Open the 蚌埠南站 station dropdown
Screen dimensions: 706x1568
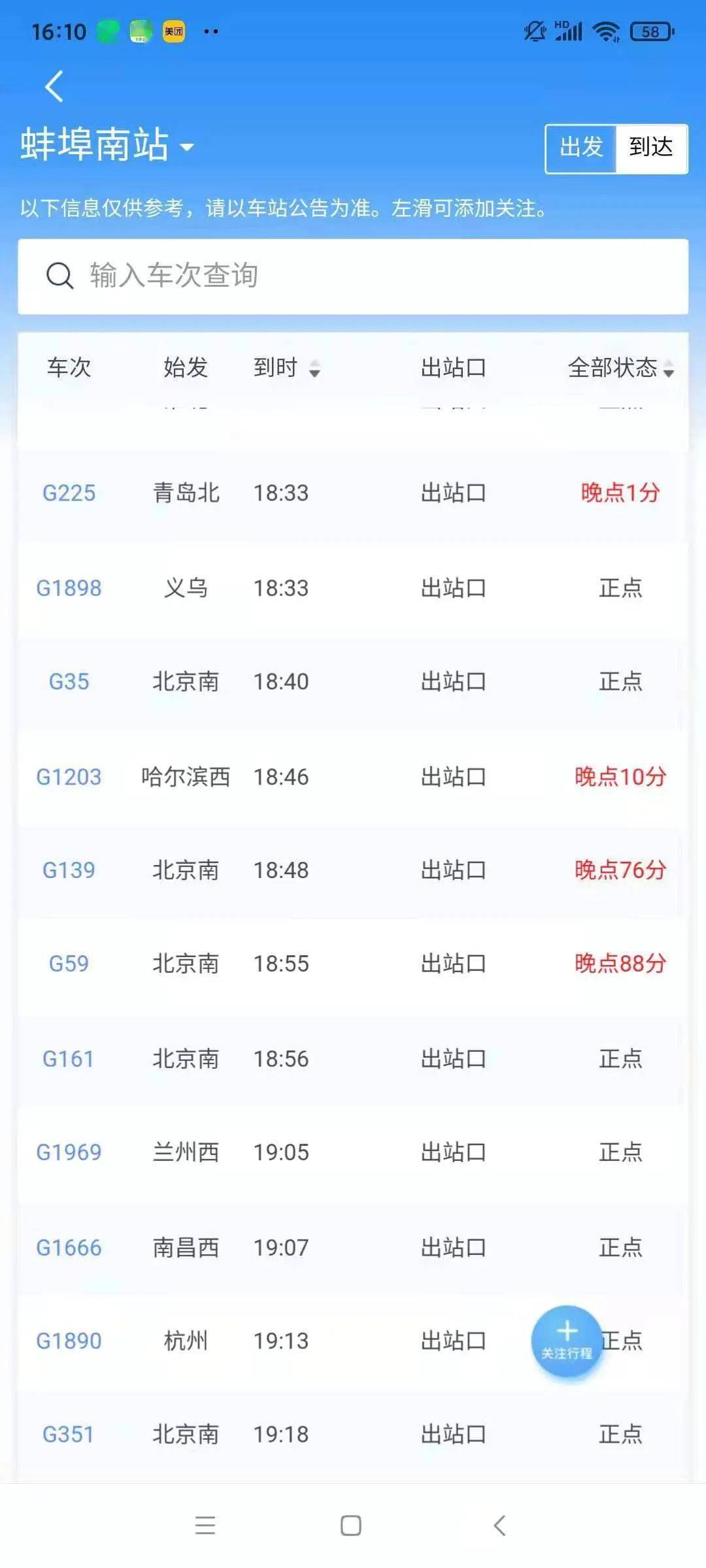[107, 144]
